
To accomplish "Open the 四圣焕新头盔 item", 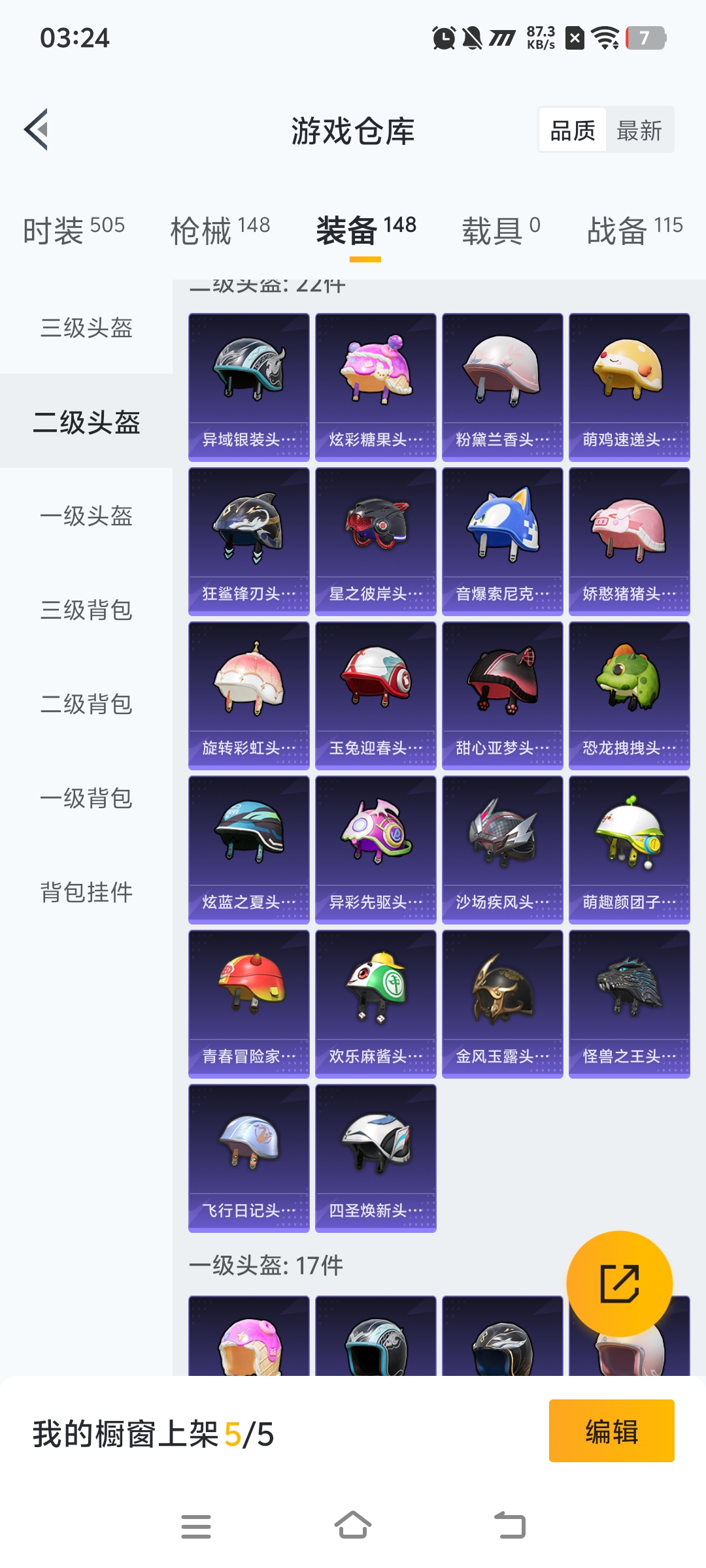I will (376, 1158).
